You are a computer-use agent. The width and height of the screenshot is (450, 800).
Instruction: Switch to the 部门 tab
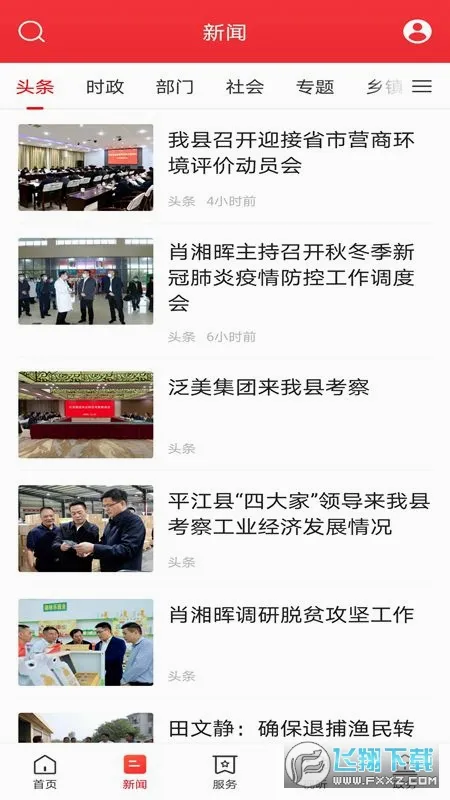coord(175,87)
